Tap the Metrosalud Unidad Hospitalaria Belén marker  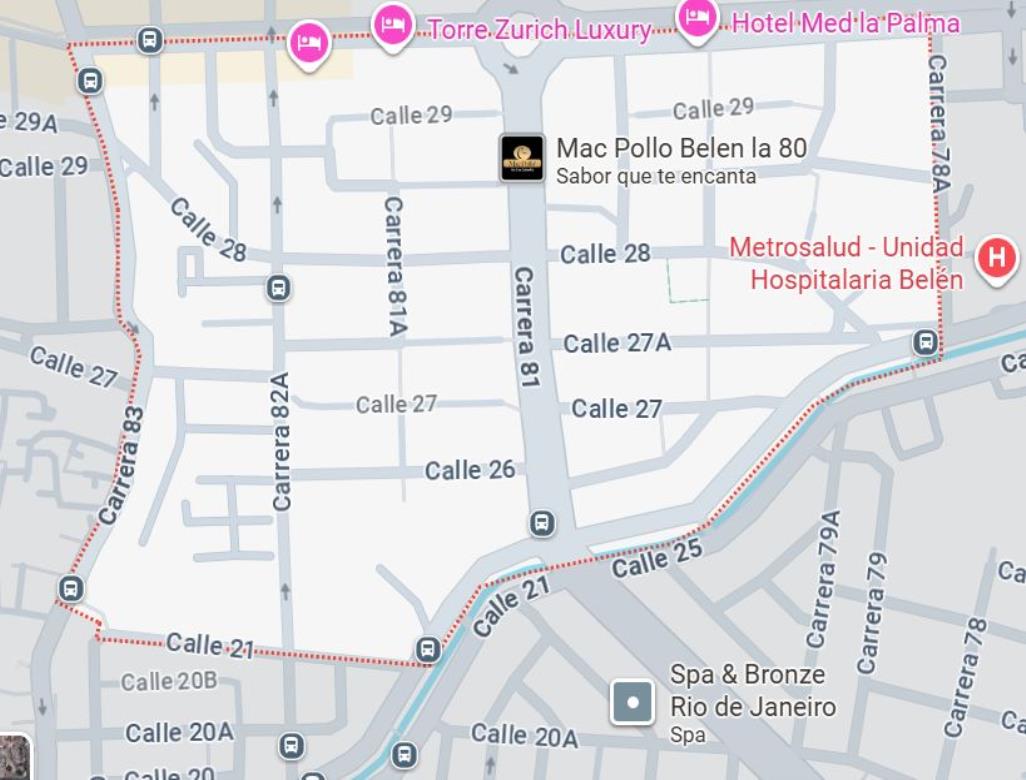996,257
